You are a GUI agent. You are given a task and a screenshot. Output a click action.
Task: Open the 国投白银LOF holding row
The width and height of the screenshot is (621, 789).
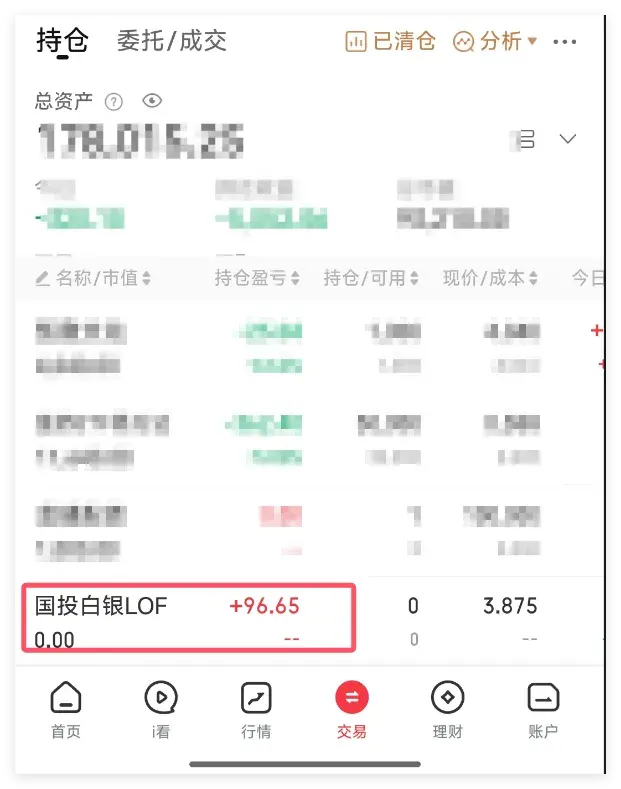click(x=188, y=620)
